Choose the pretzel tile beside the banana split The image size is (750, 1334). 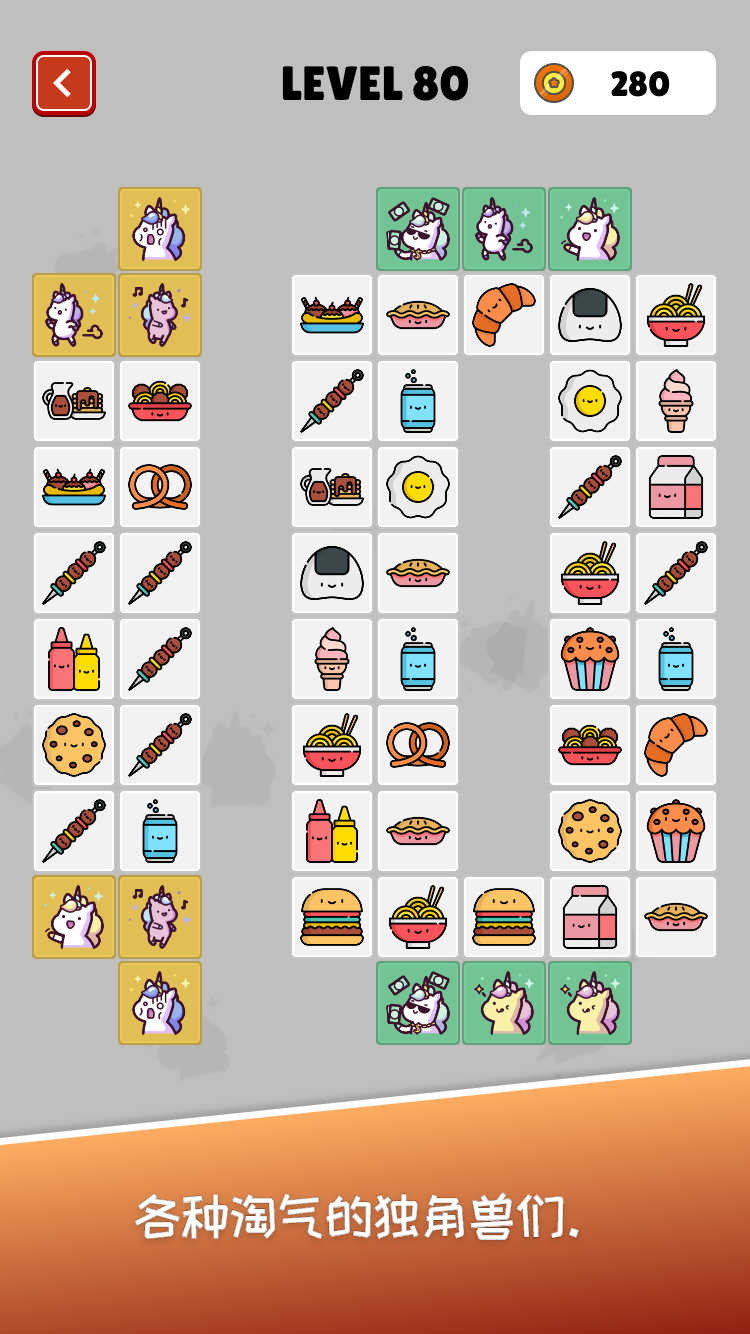point(160,487)
